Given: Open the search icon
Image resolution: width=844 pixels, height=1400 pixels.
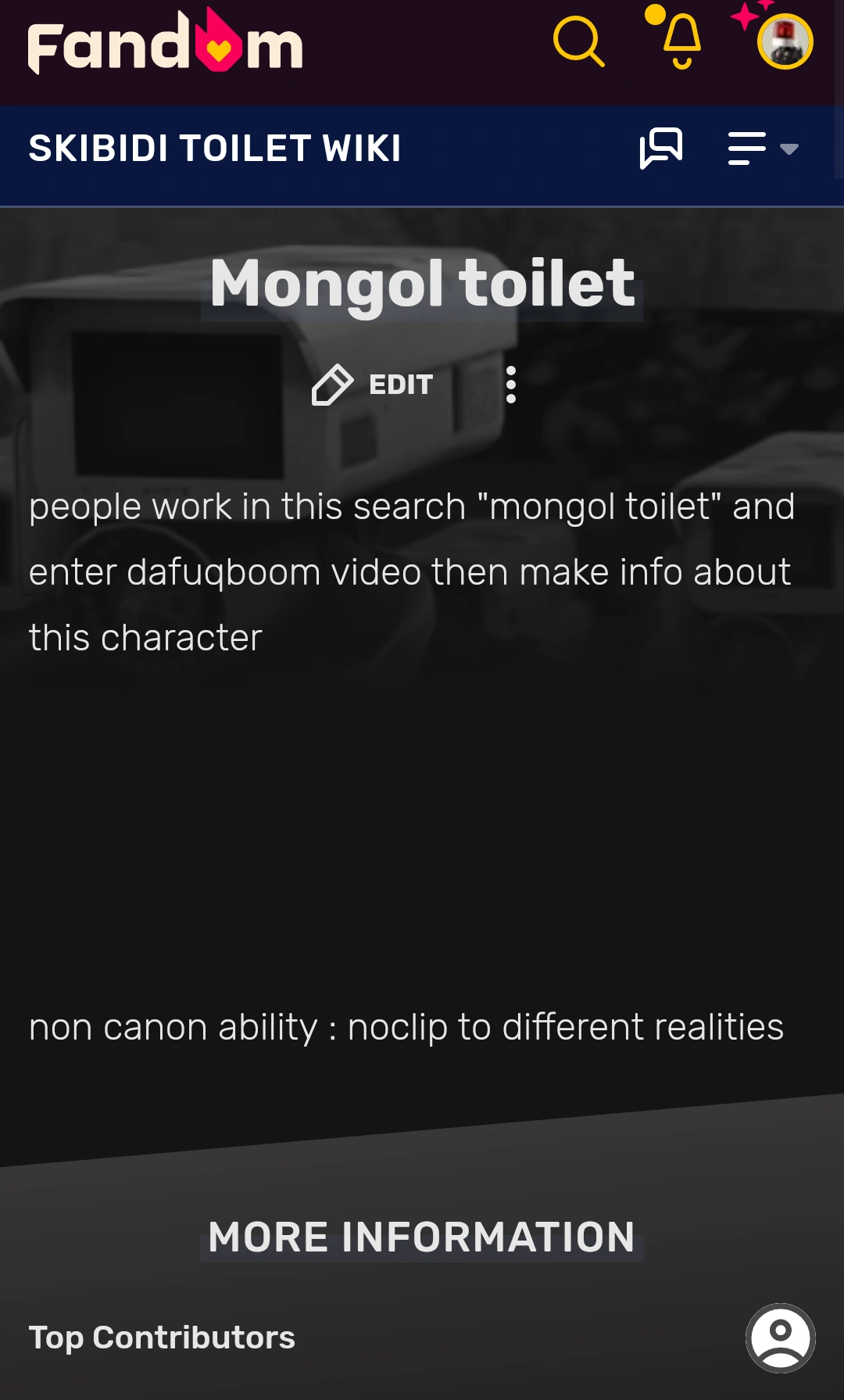Looking at the screenshot, I should (578, 41).
